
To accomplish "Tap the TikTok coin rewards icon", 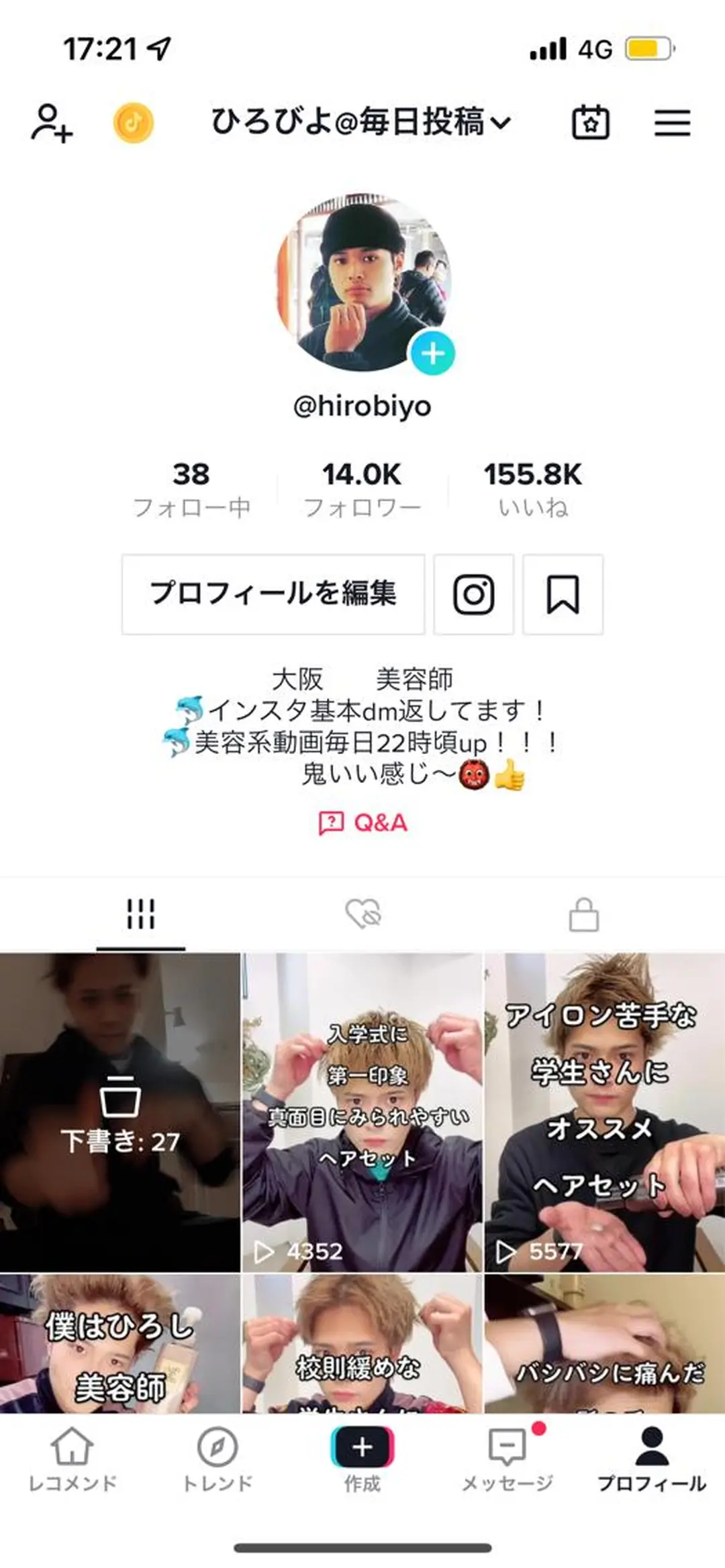I will click(134, 123).
